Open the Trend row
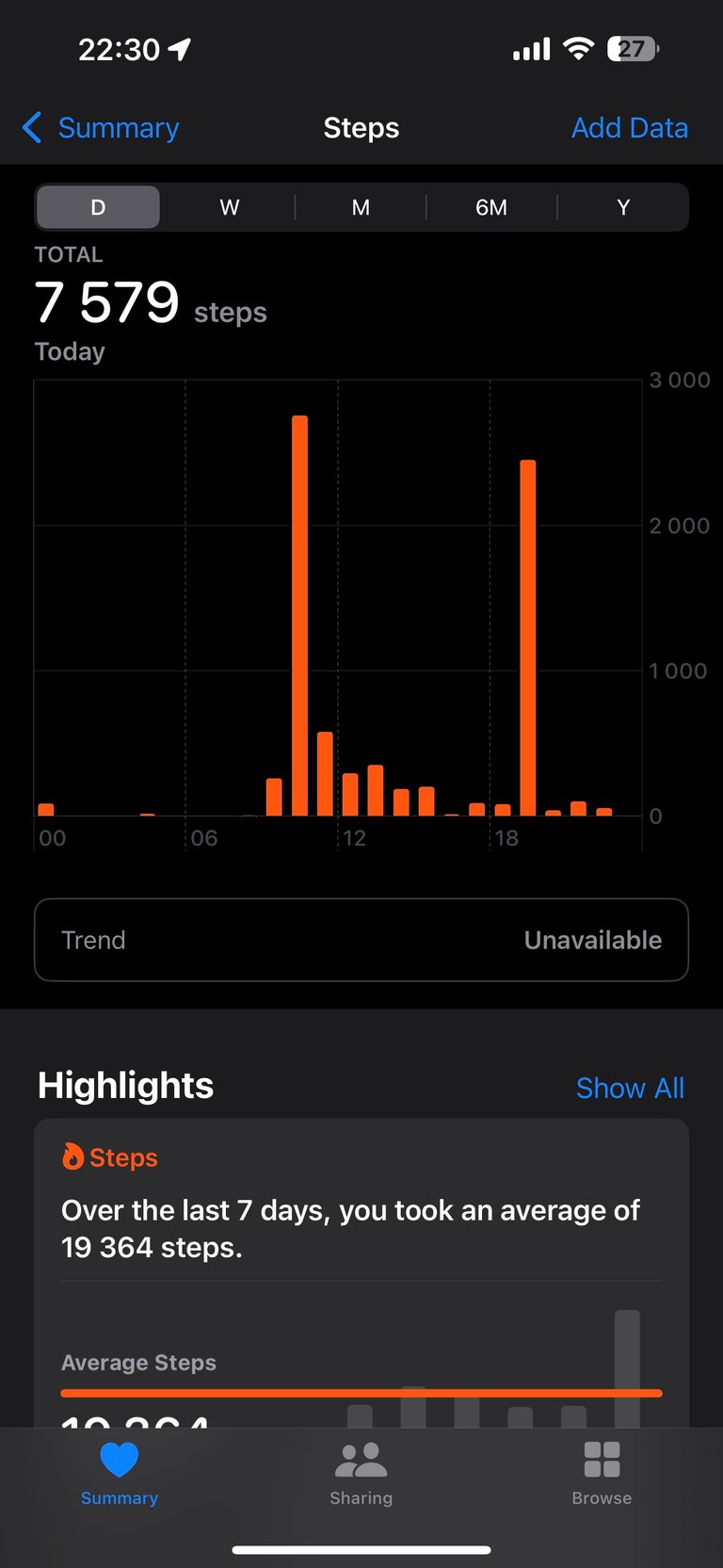The height and width of the screenshot is (1568, 723). coord(361,940)
